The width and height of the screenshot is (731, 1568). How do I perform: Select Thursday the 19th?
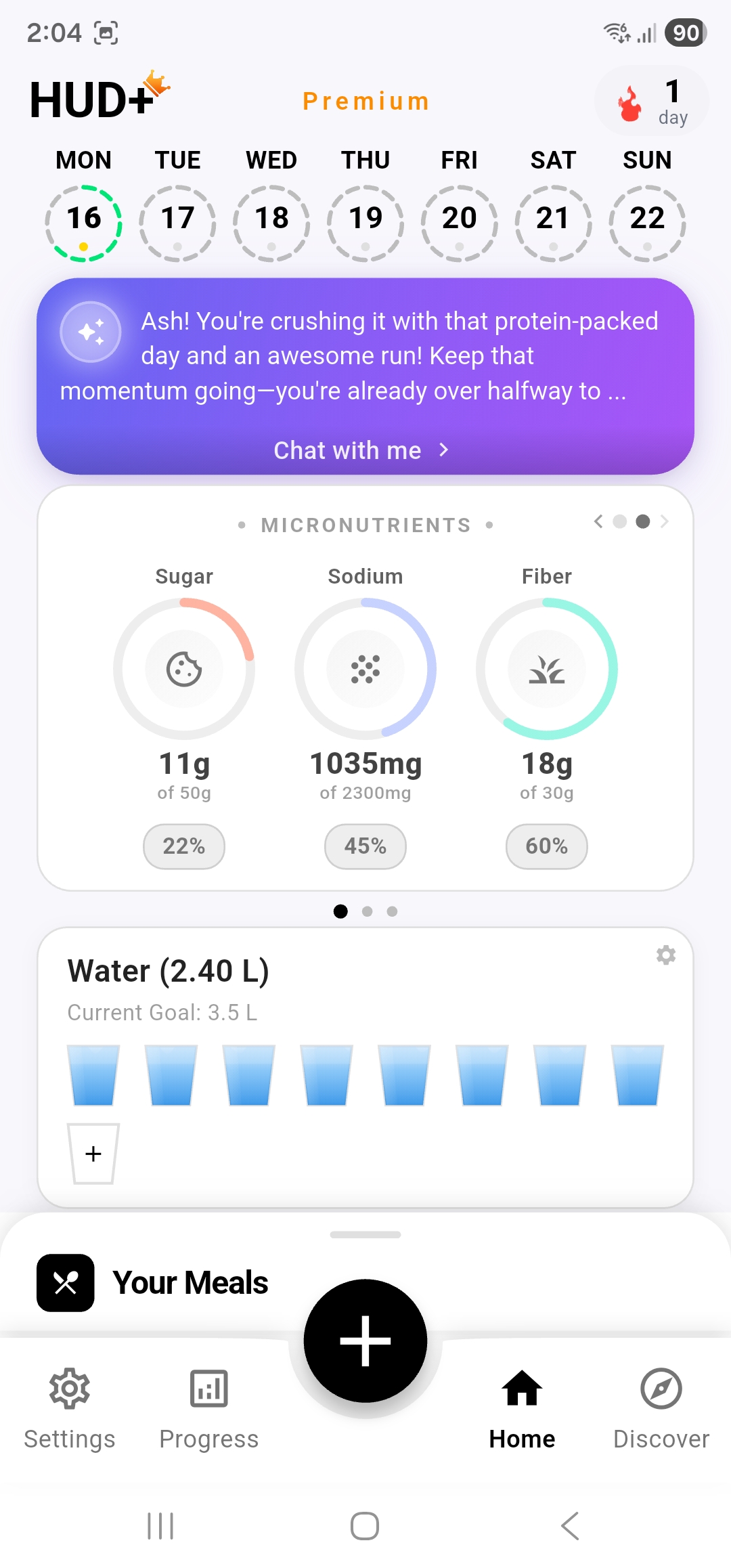[365, 219]
